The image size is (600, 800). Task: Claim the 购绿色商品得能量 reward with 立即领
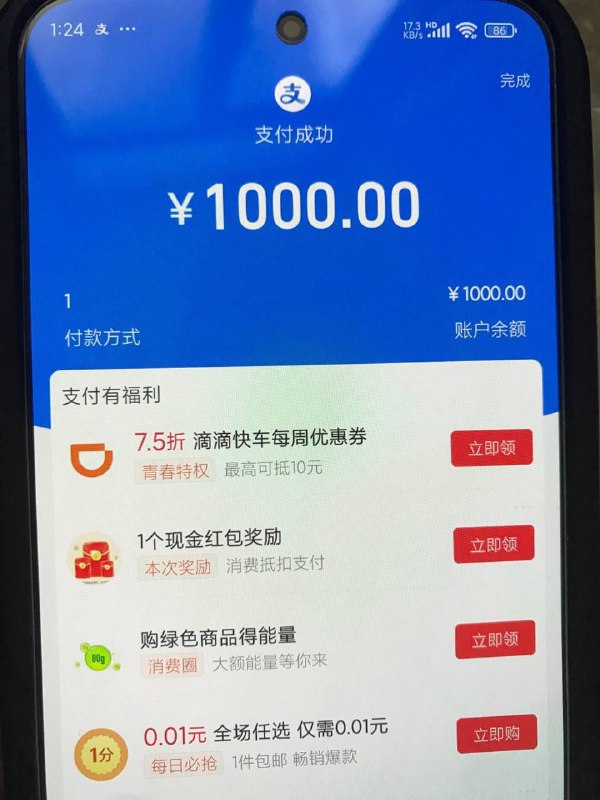(495, 639)
